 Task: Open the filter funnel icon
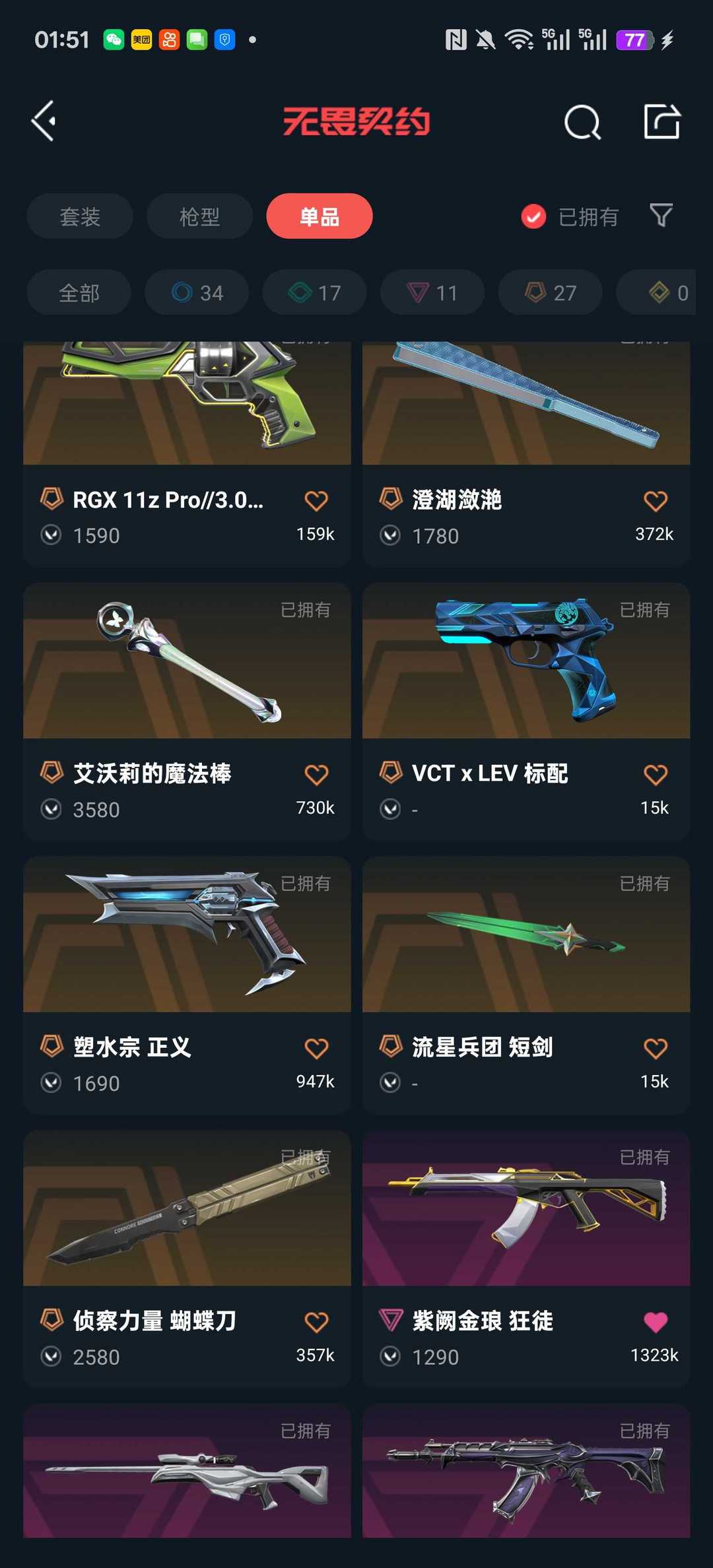tap(661, 215)
